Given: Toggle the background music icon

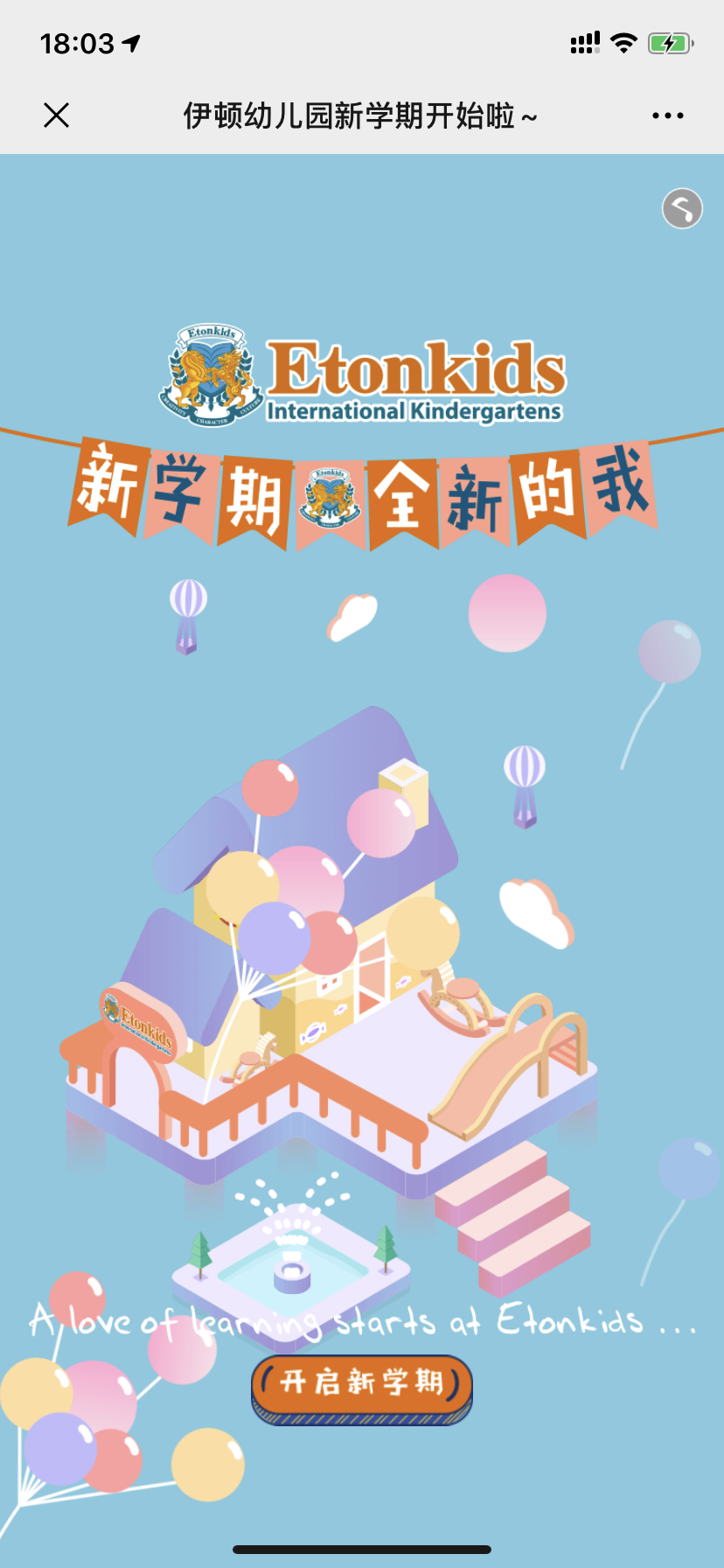Looking at the screenshot, I should coord(682,209).
